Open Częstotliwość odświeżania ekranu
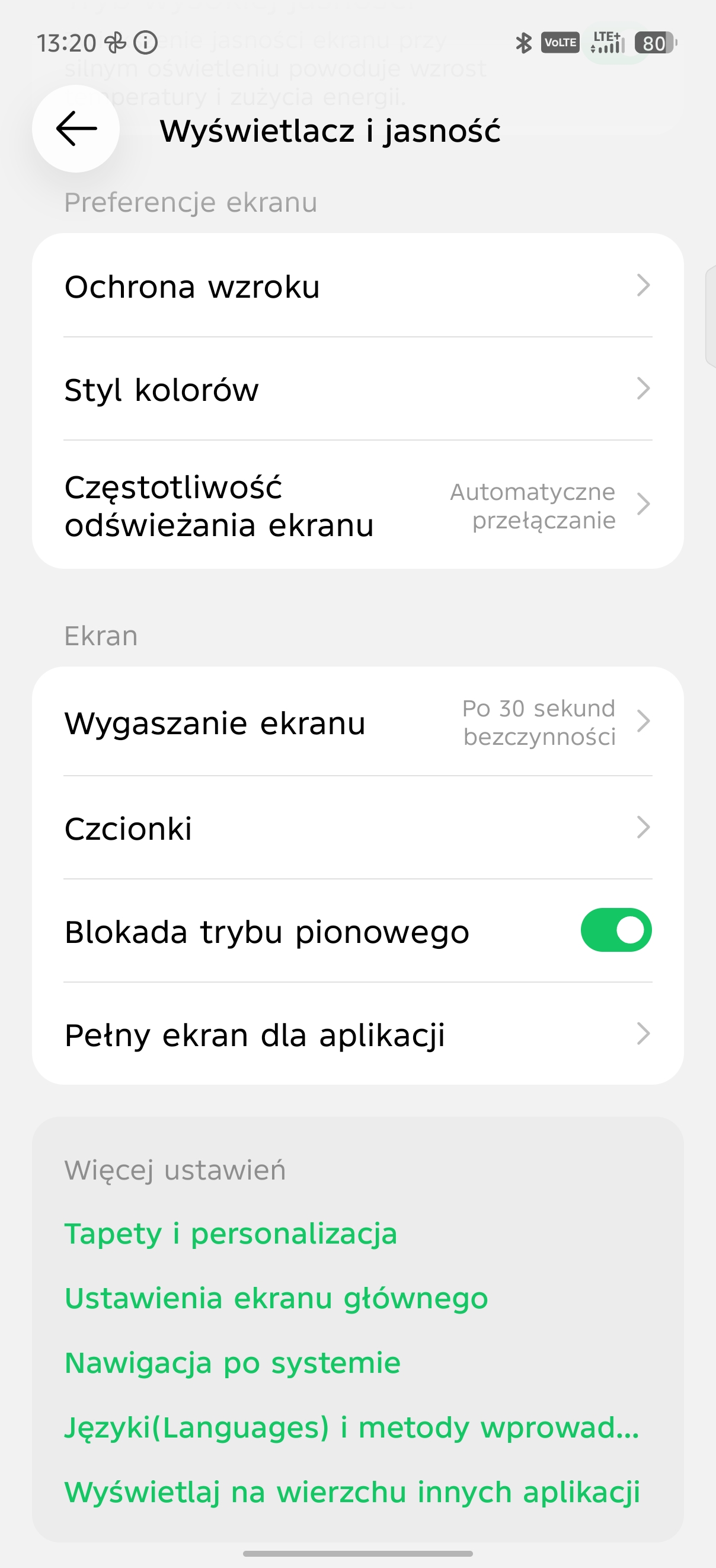This screenshot has height=1568, width=716. [x=357, y=505]
